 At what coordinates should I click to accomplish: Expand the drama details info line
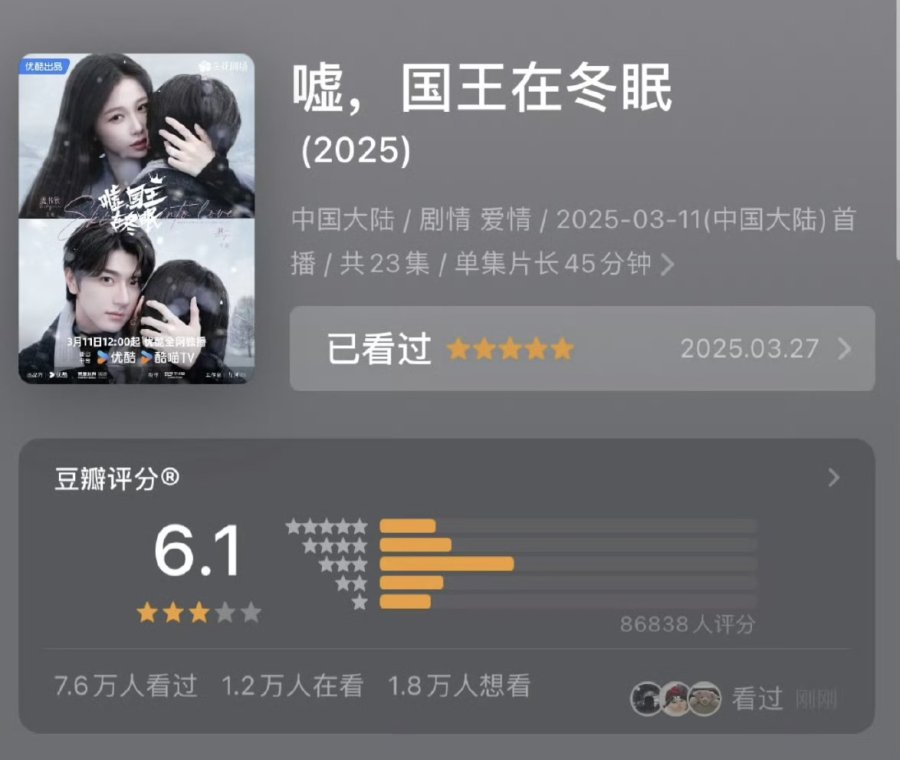pos(668,265)
